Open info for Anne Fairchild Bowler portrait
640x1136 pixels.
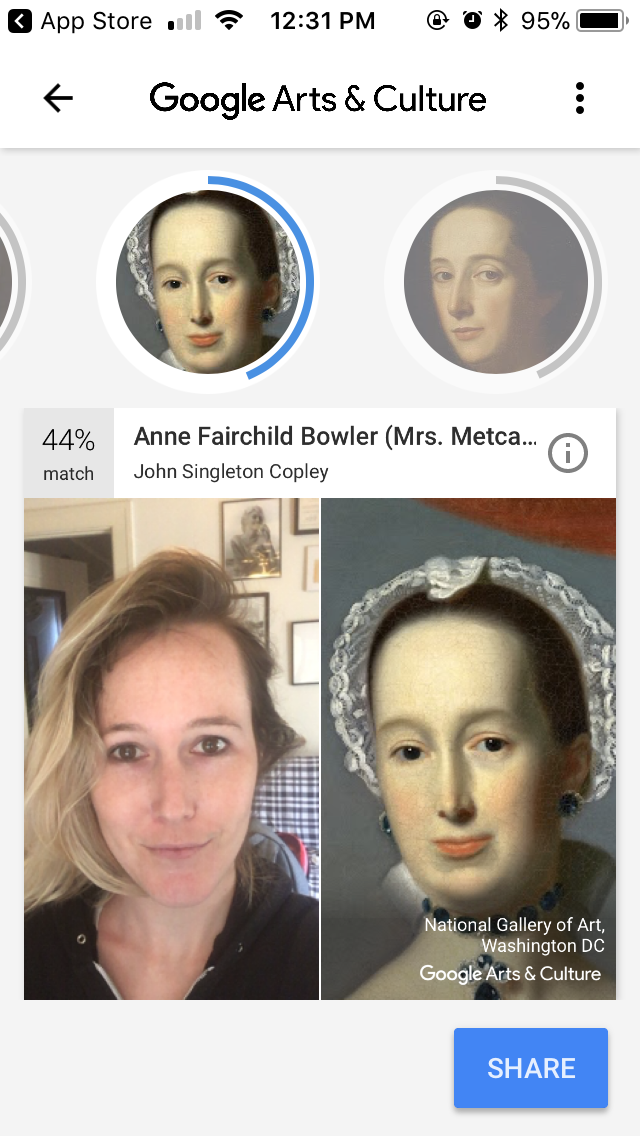[x=568, y=454]
